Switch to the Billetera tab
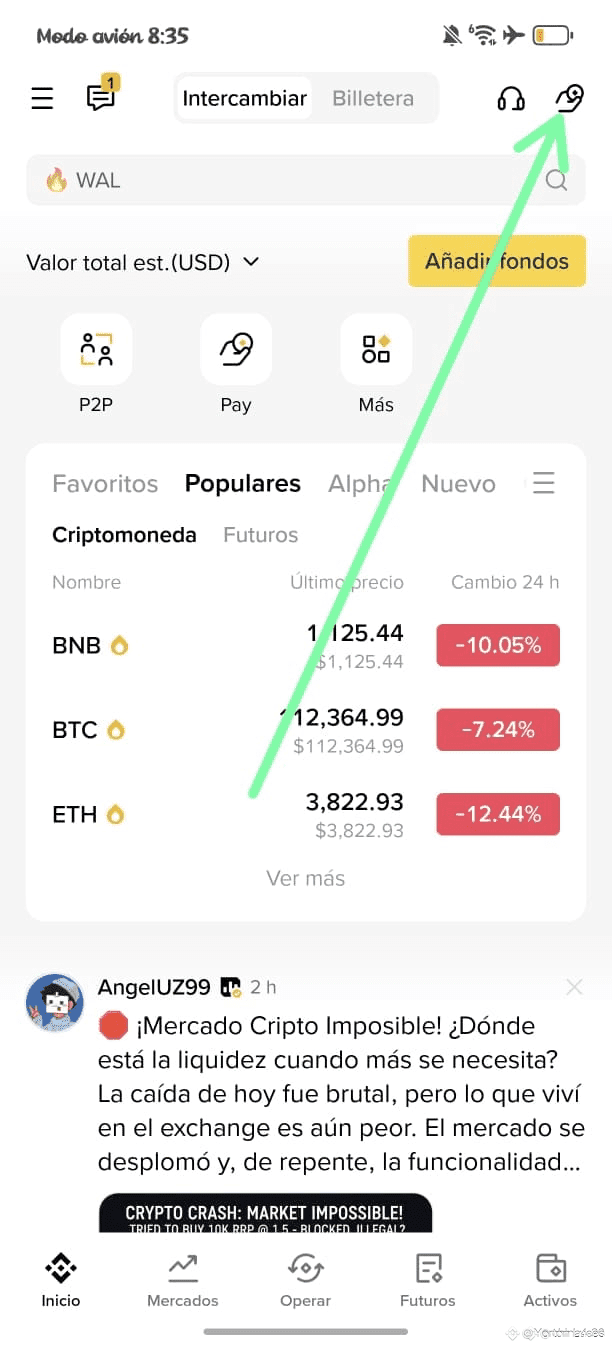Viewport: 612px width, 1350px height. pyautogui.click(x=373, y=98)
